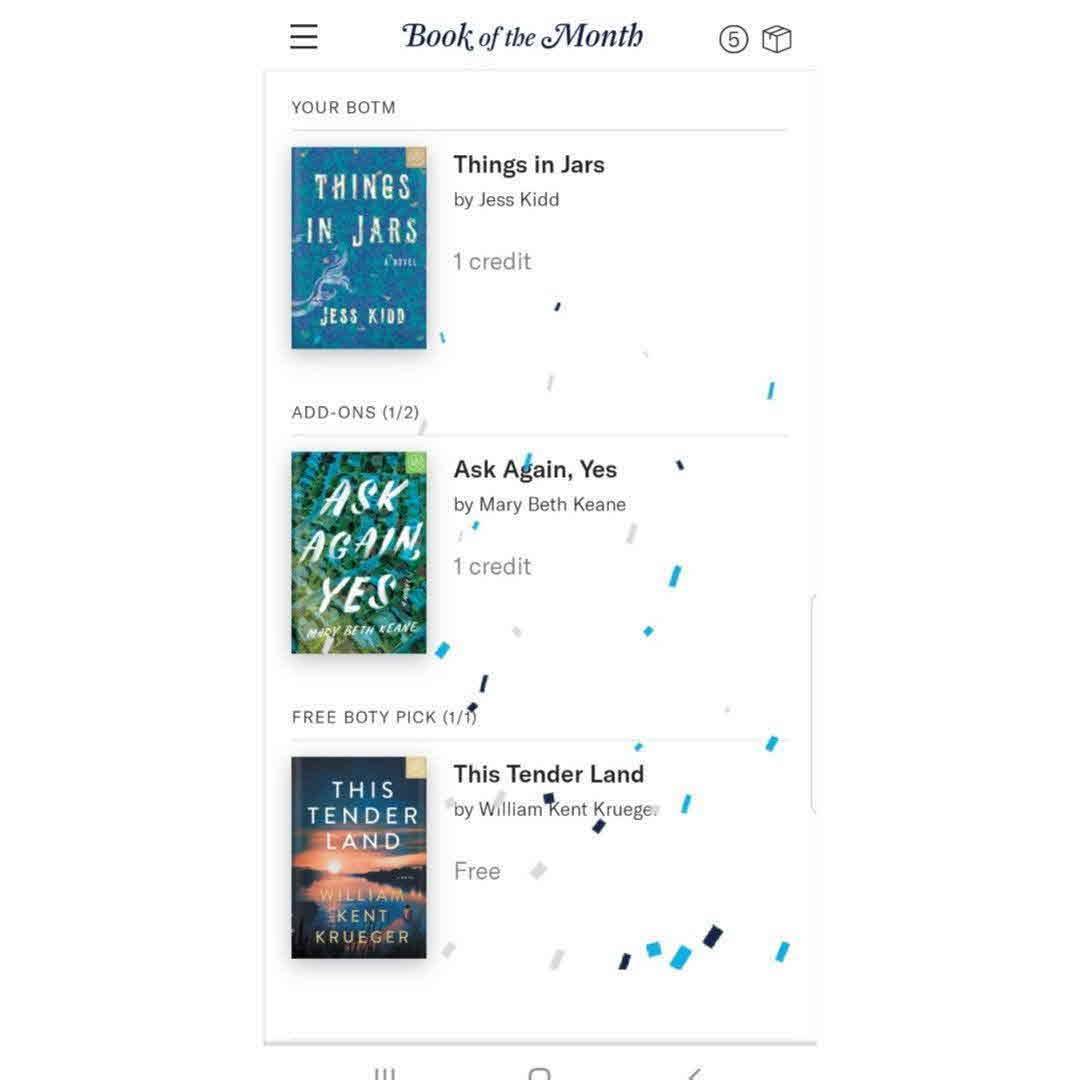Open the box icon

click(777, 39)
